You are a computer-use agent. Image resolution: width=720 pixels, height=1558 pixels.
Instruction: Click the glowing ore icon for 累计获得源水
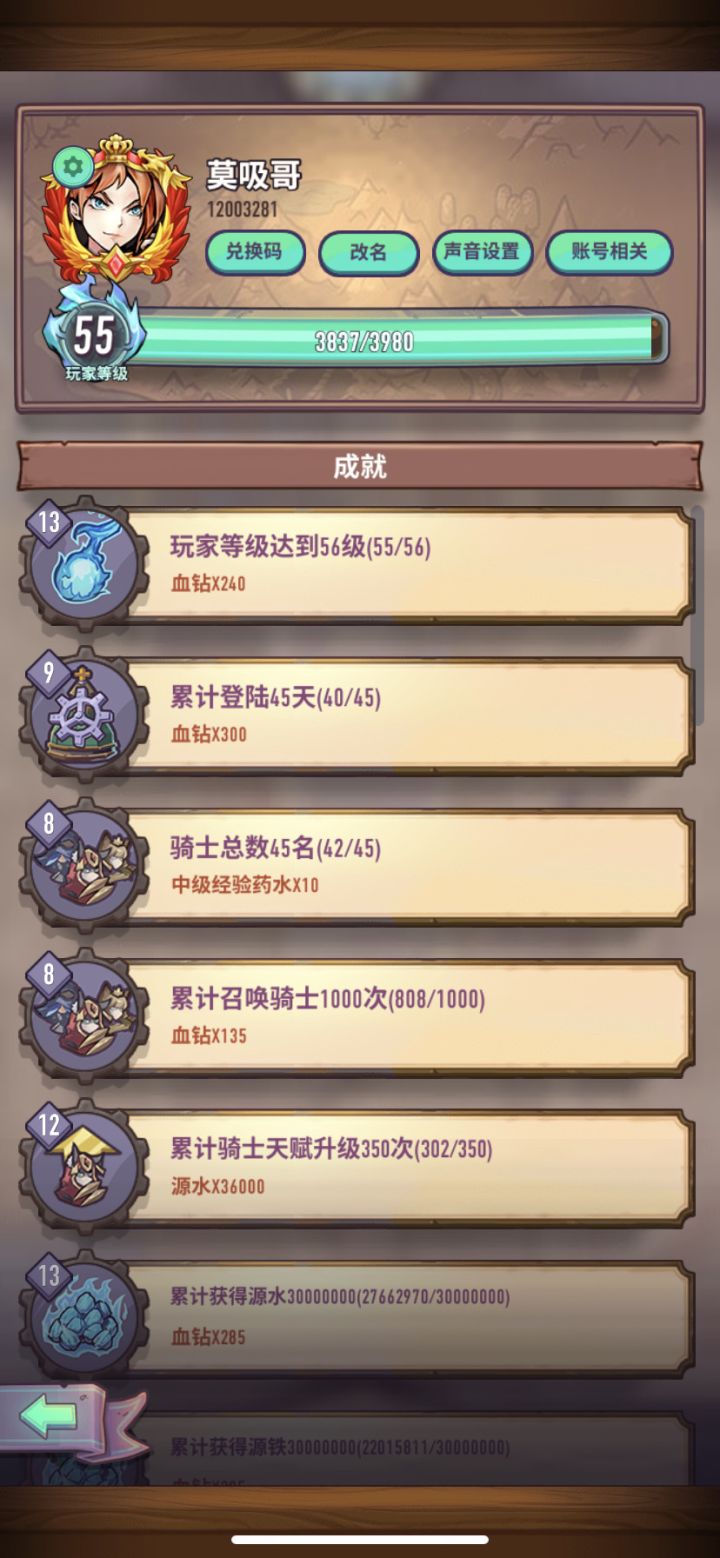point(85,1316)
